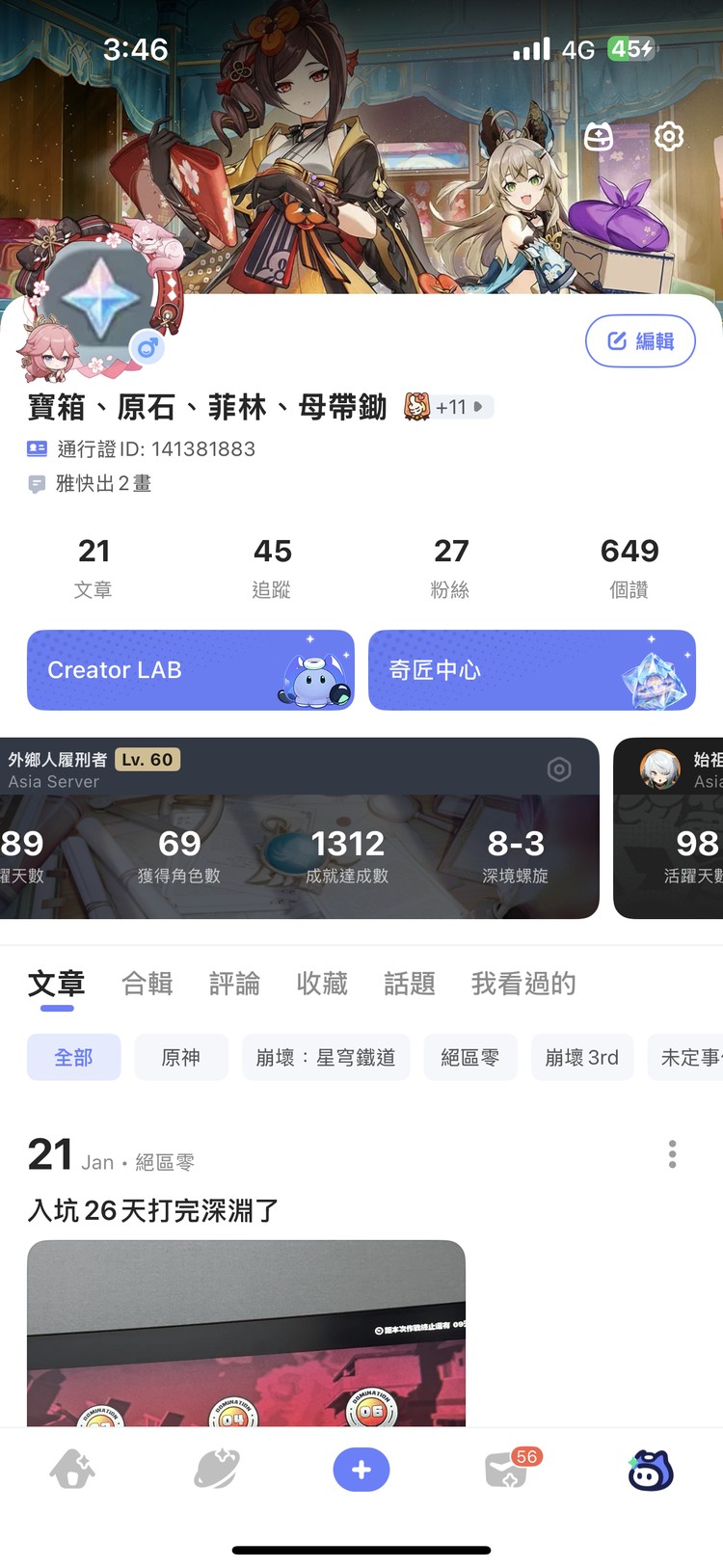723x1568 pixels.
Task: Select the 絕區零 filter chip
Action: [469, 1057]
